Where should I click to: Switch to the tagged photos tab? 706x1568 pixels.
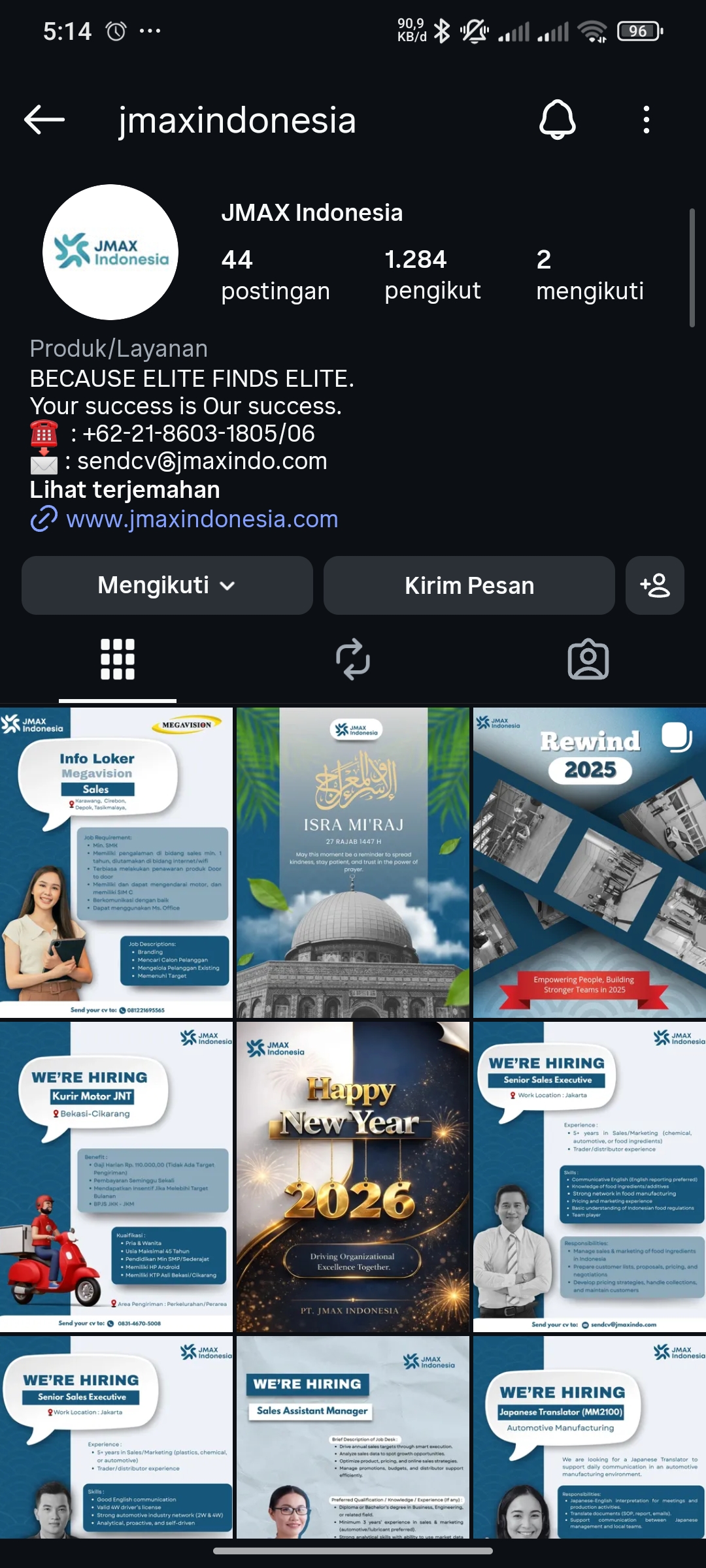(588, 659)
